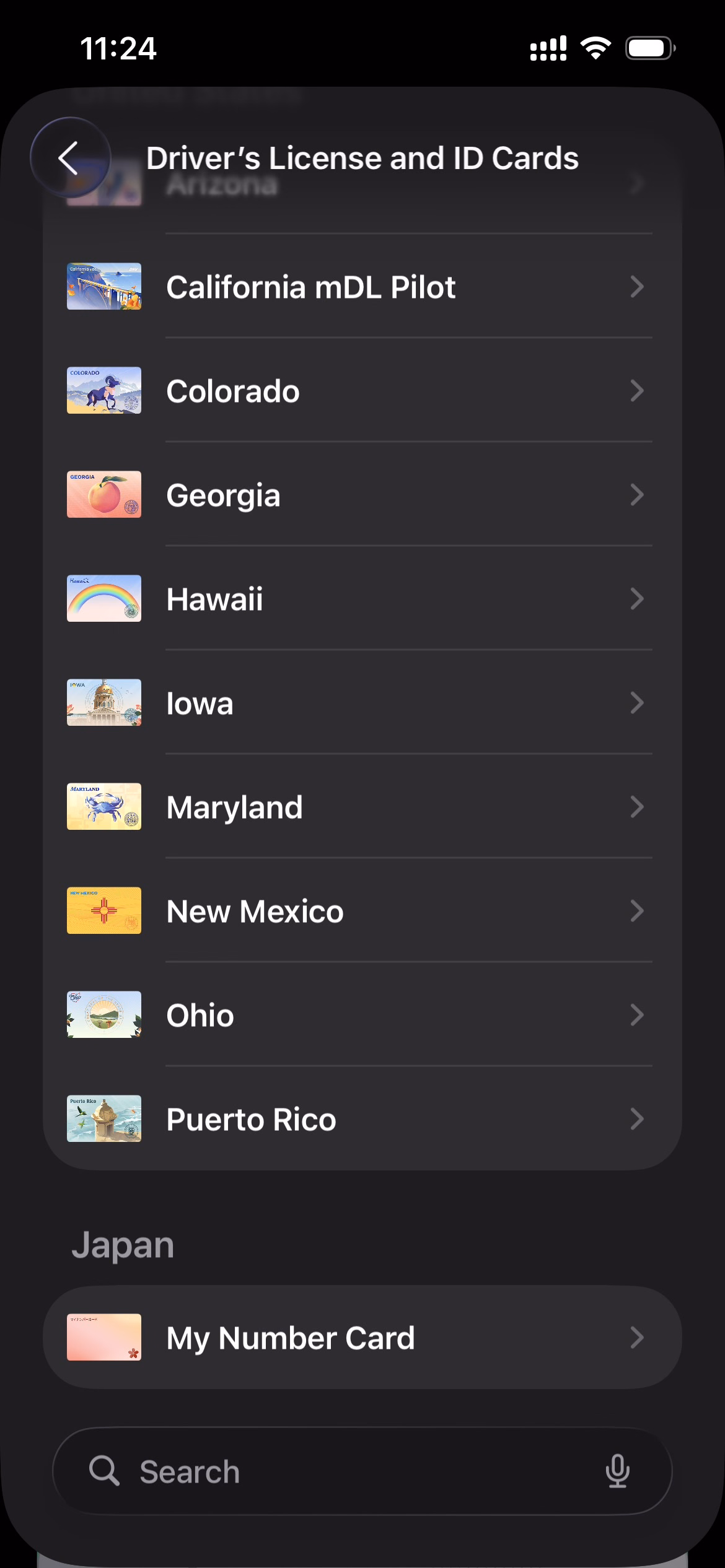Open My Number Card under Japan

[x=362, y=1338]
